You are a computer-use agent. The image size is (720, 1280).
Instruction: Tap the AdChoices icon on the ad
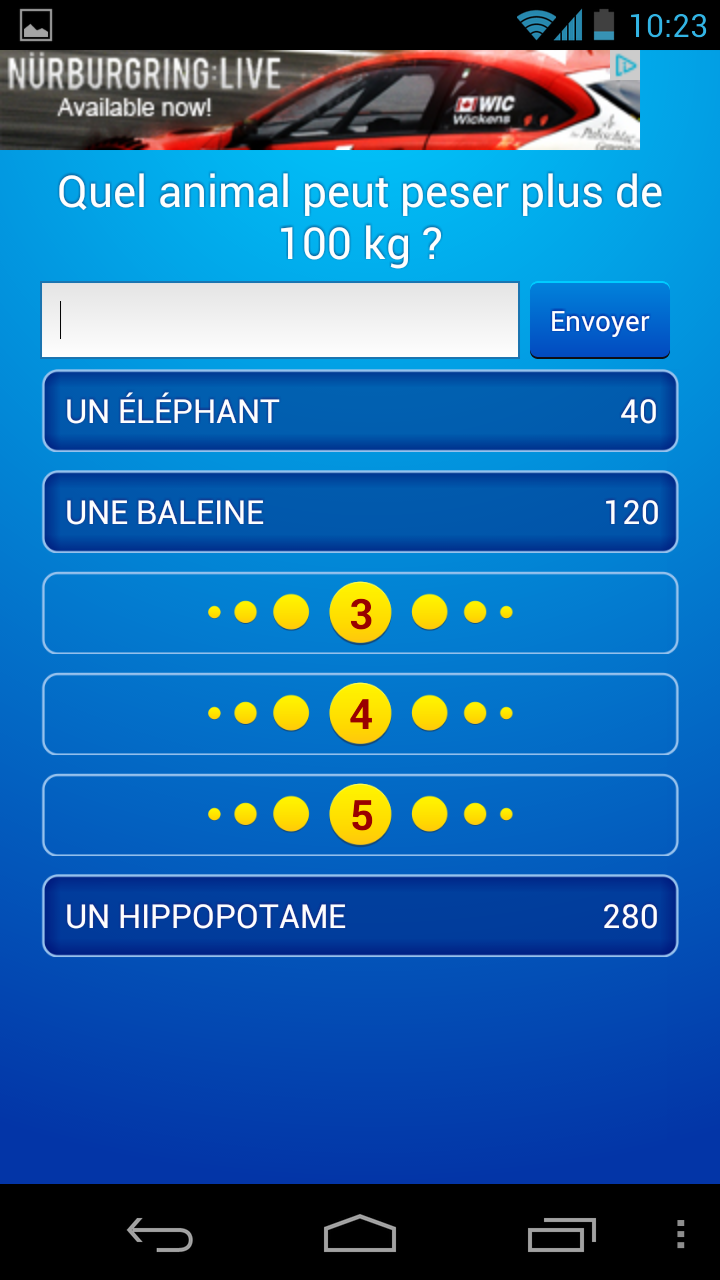(x=626, y=66)
